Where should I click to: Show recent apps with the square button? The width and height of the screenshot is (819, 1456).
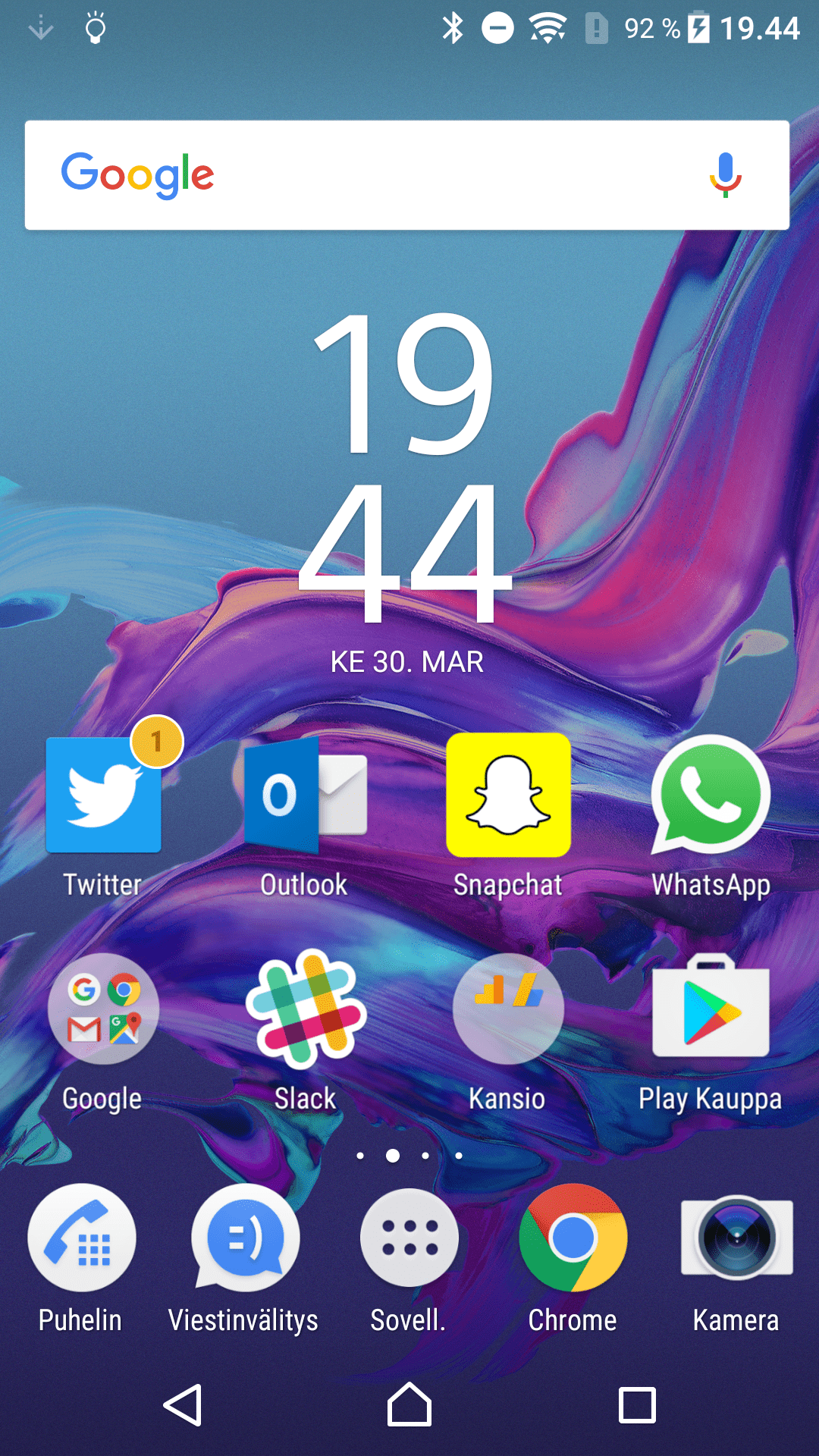637,1405
